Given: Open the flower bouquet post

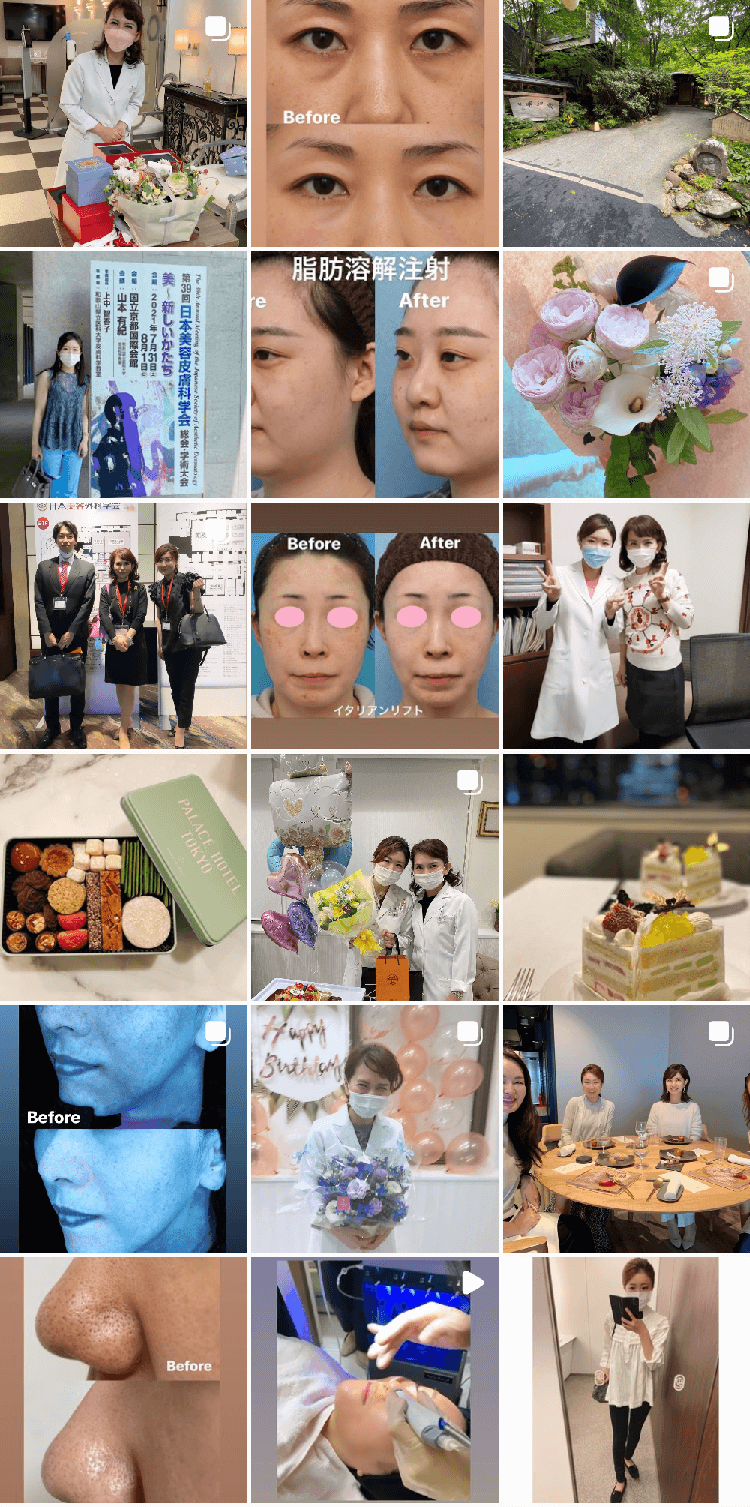Looking at the screenshot, I should pos(626,374).
